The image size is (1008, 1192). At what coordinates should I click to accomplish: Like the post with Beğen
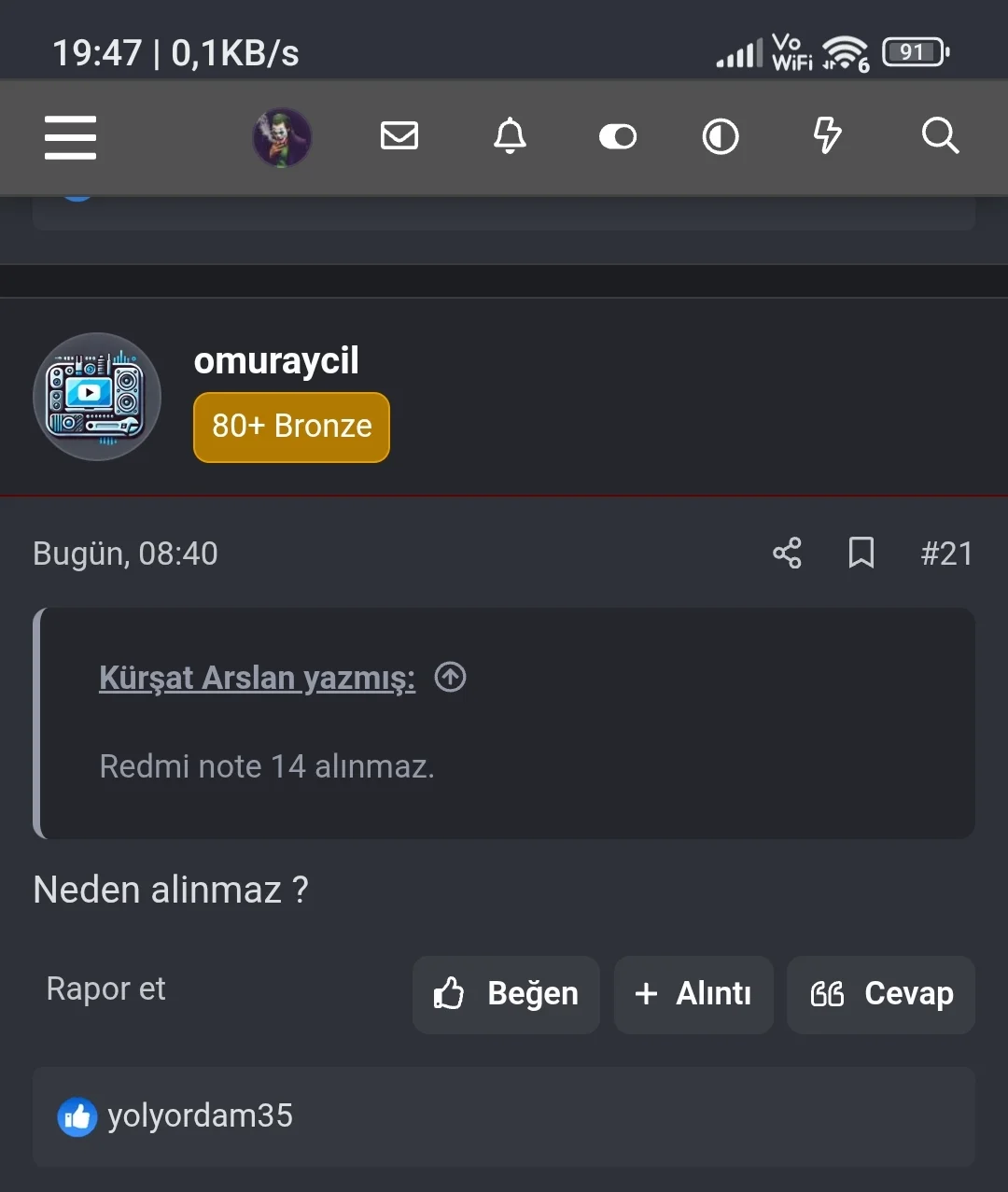click(x=506, y=994)
